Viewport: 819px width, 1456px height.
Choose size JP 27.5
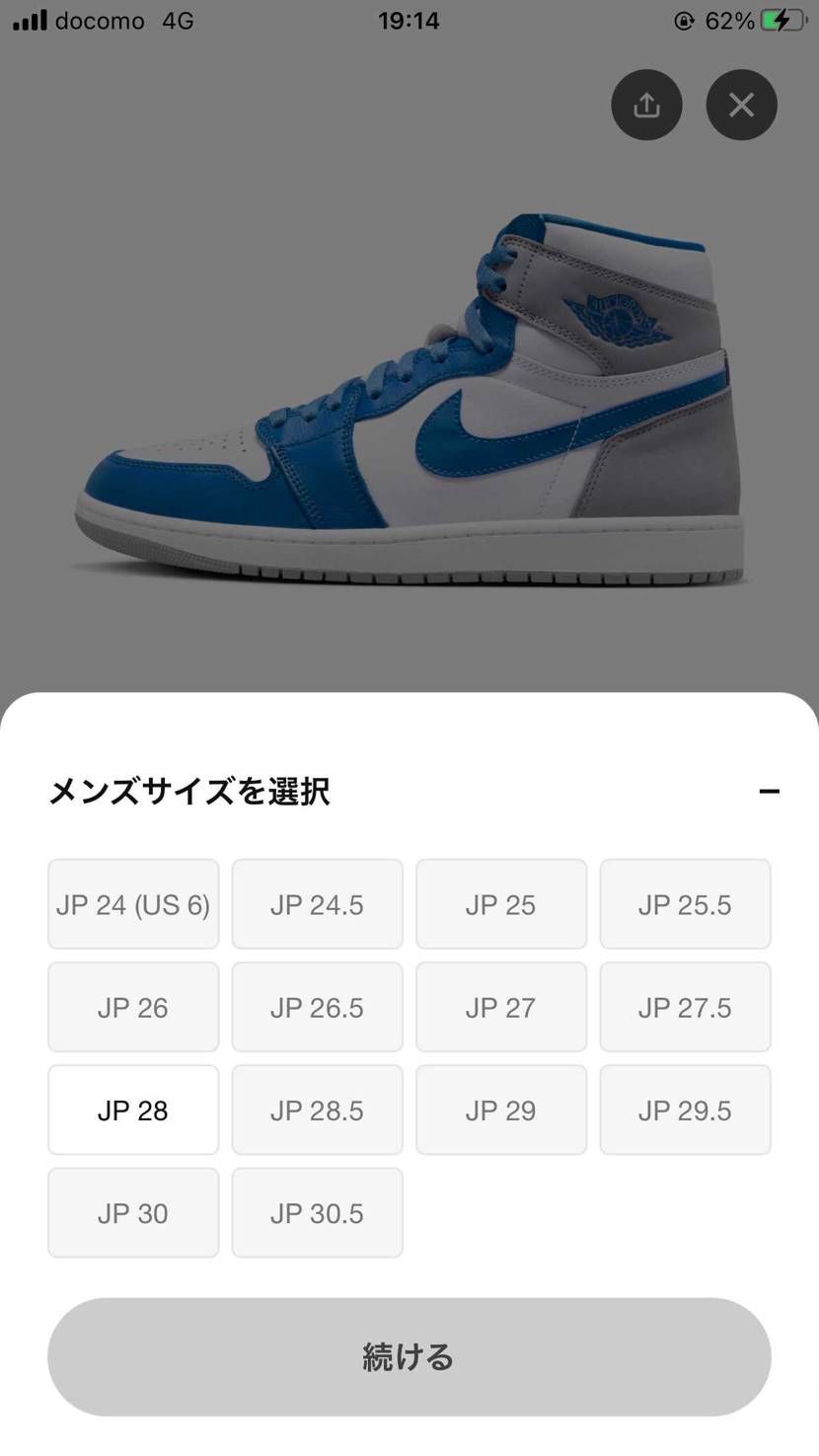[x=685, y=1006]
